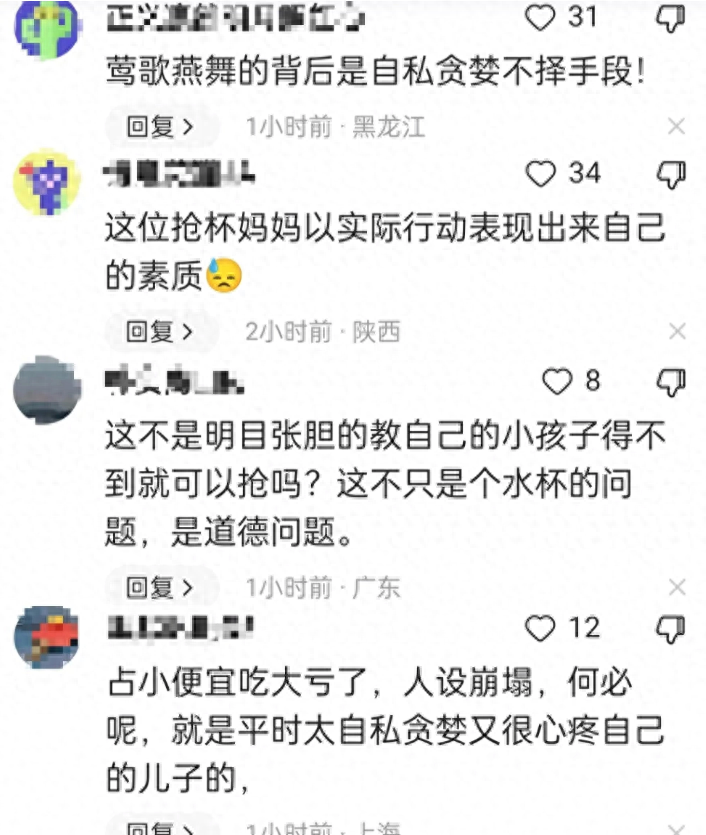The image size is (706, 835).
Task: Open the grape avatar commenter's profile
Action: pyautogui.click(x=46, y=181)
